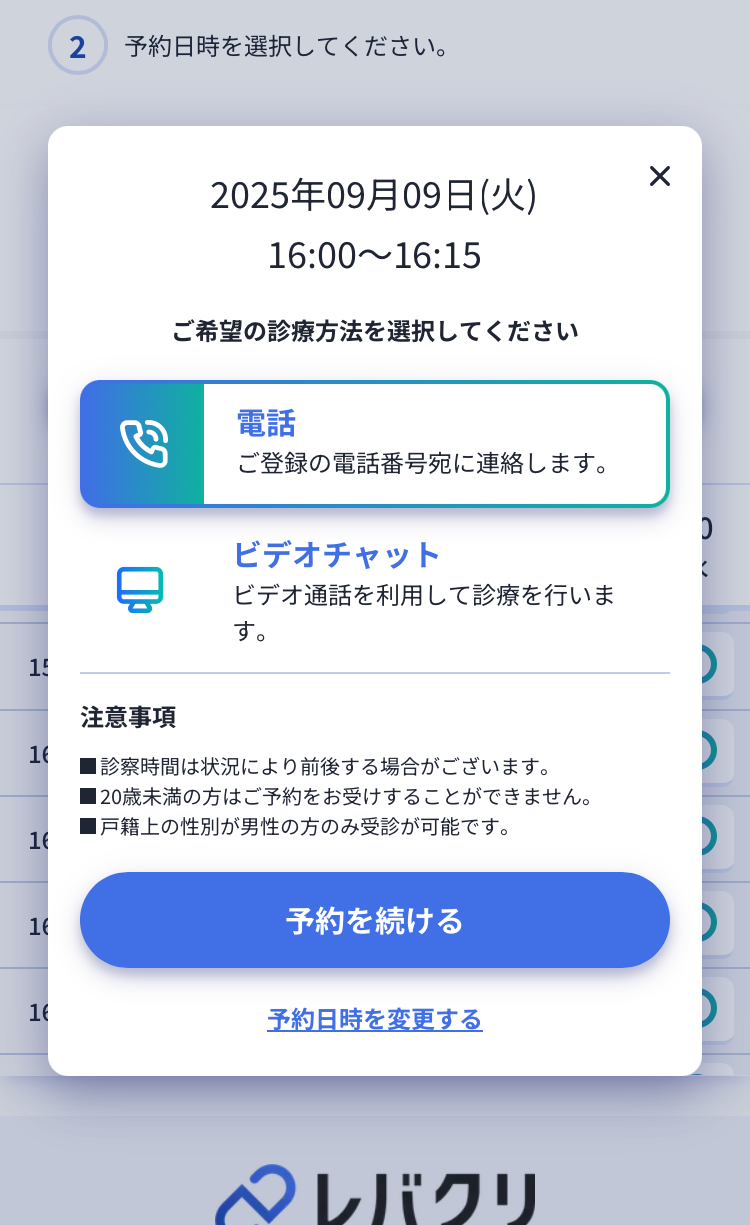Select the 電話 consultation option
The image size is (750, 1225).
375,444
